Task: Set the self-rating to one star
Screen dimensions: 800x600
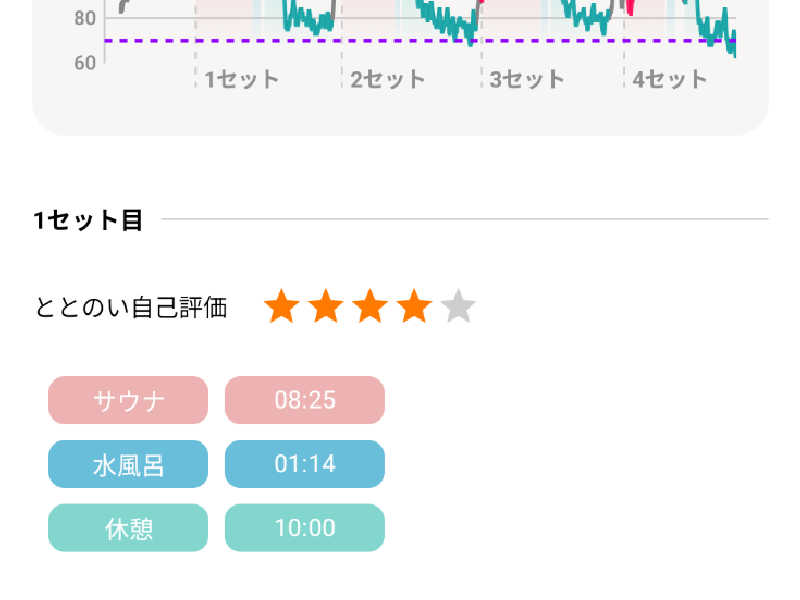Action: [282, 306]
